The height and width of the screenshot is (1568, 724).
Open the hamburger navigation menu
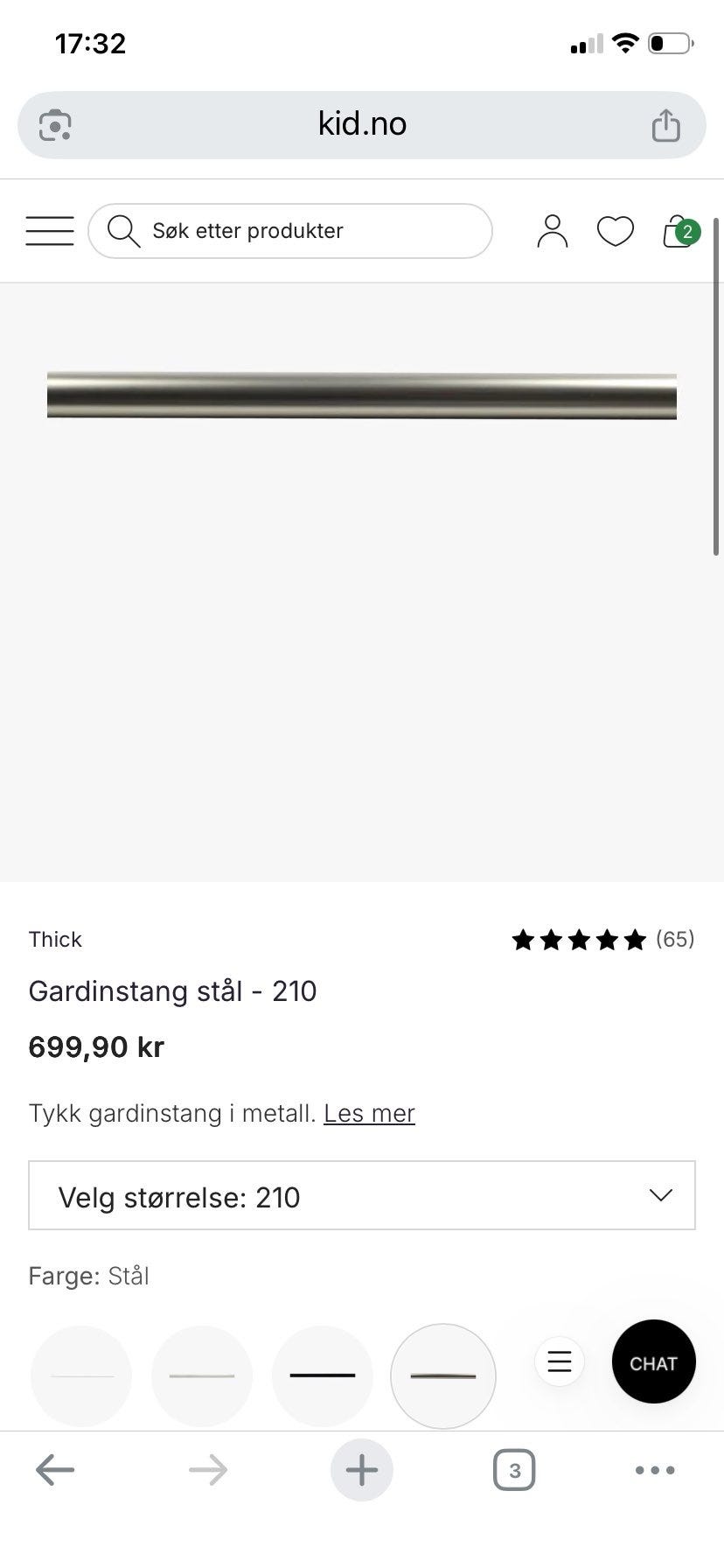coord(49,230)
